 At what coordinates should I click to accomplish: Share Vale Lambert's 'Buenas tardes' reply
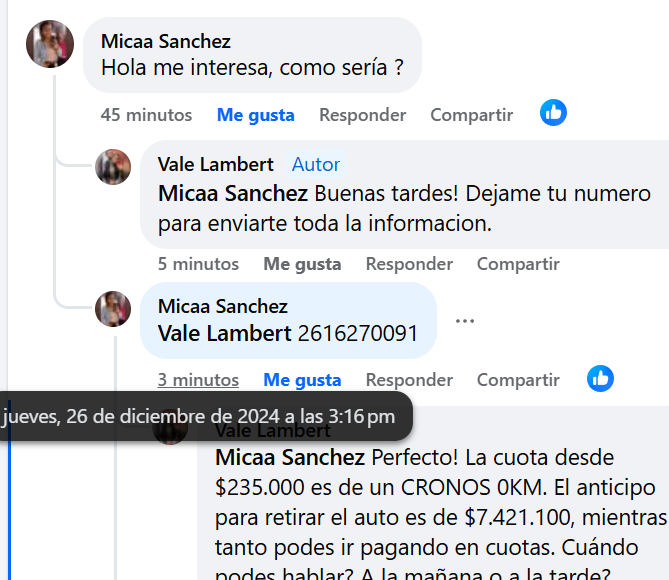pyautogui.click(x=518, y=264)
